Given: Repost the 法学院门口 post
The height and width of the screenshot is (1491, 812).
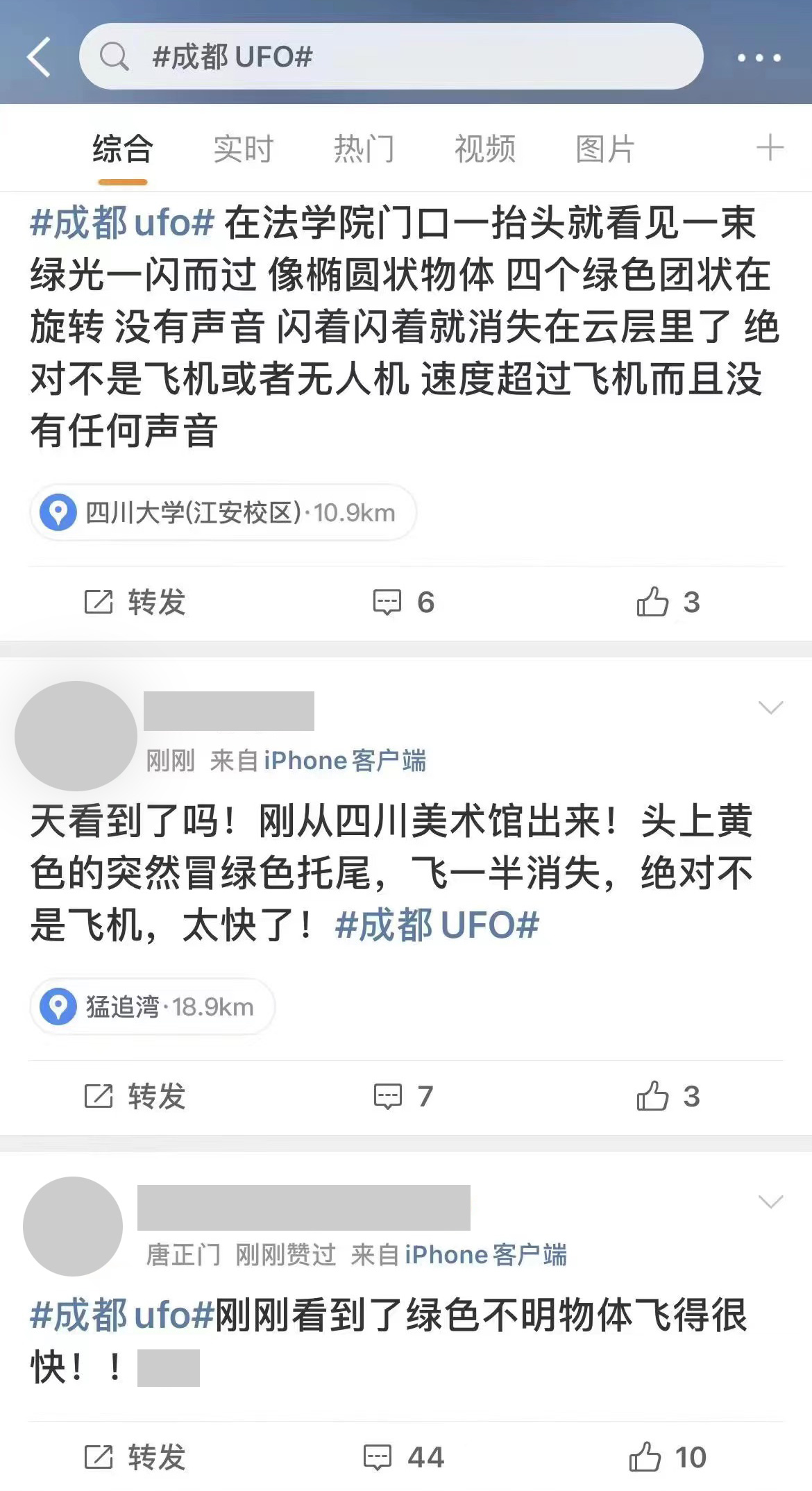Looking at the screenshot, I should tap(135, 602).
